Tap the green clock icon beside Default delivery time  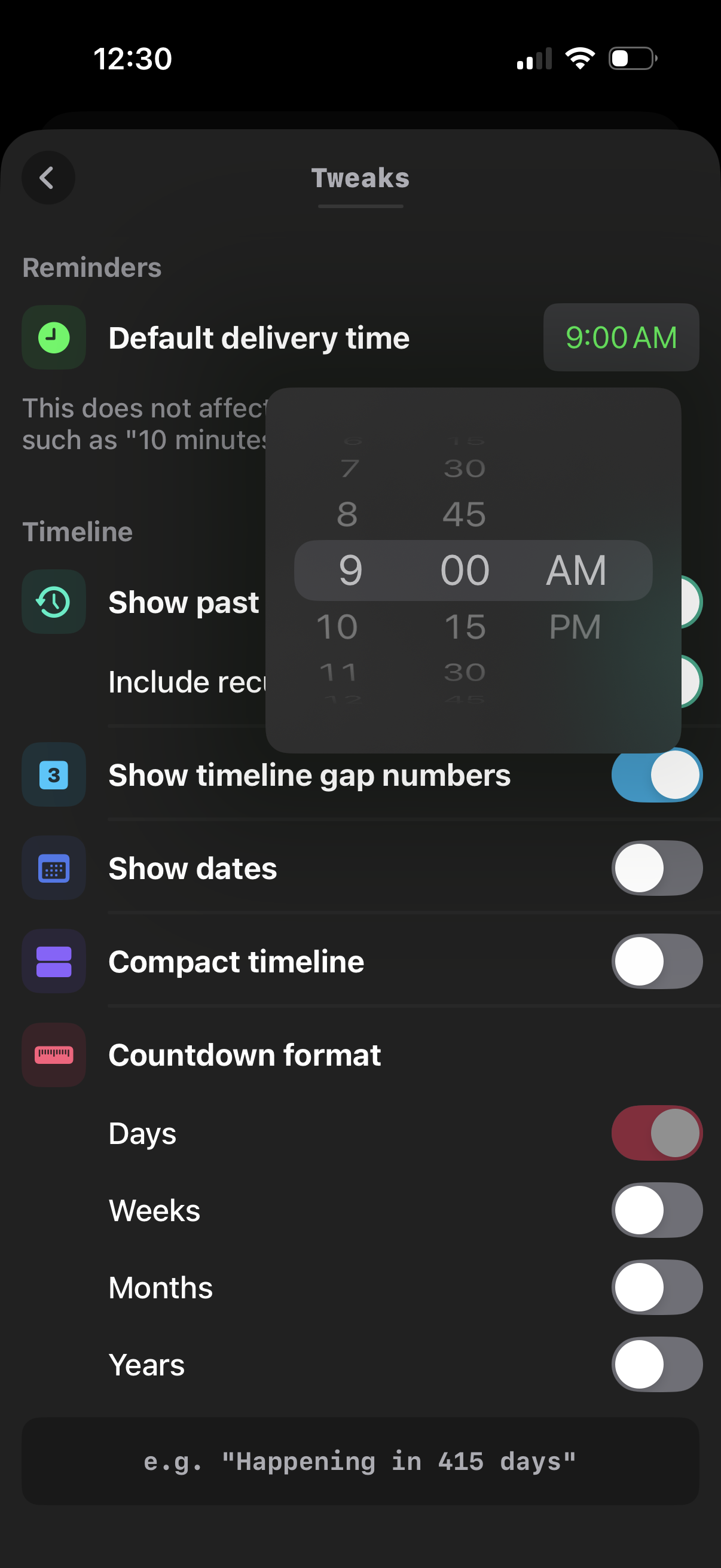click(x=54, y=337)
